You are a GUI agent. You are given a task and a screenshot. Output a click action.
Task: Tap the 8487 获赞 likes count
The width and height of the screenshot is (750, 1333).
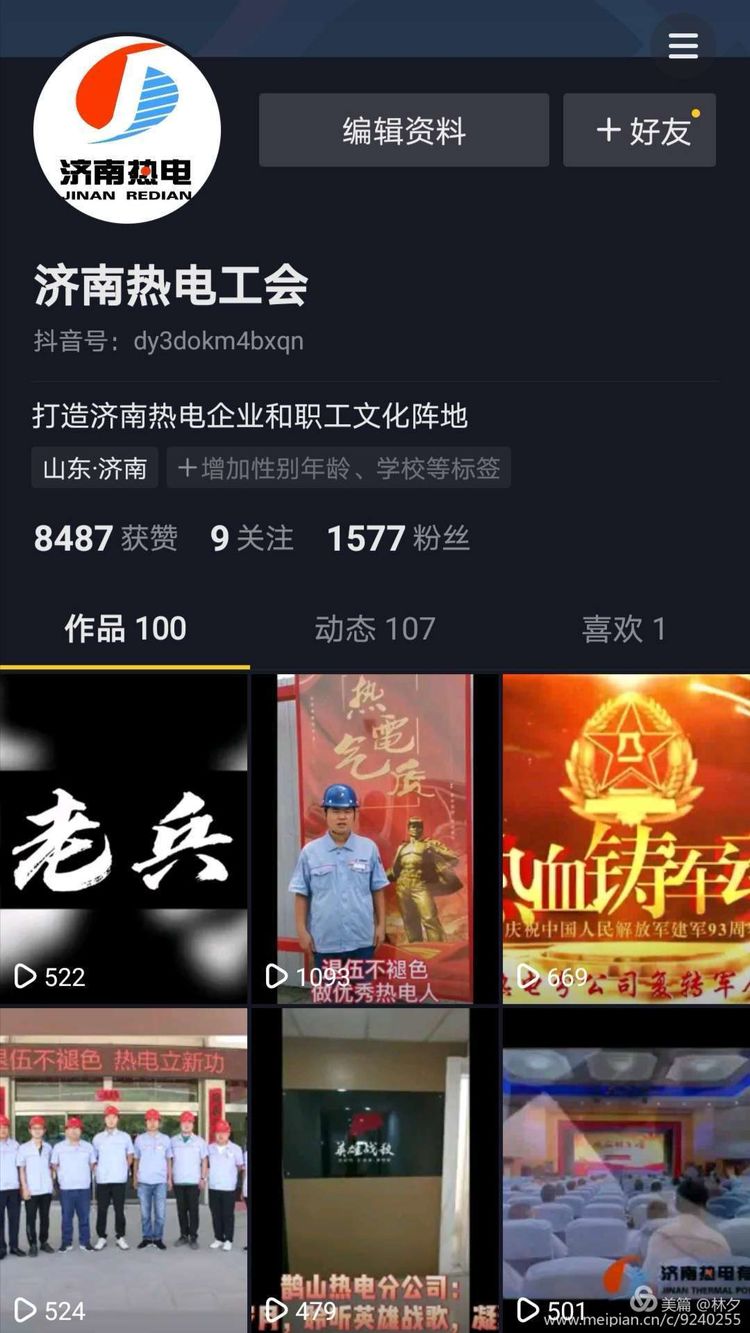coord(106,538)
